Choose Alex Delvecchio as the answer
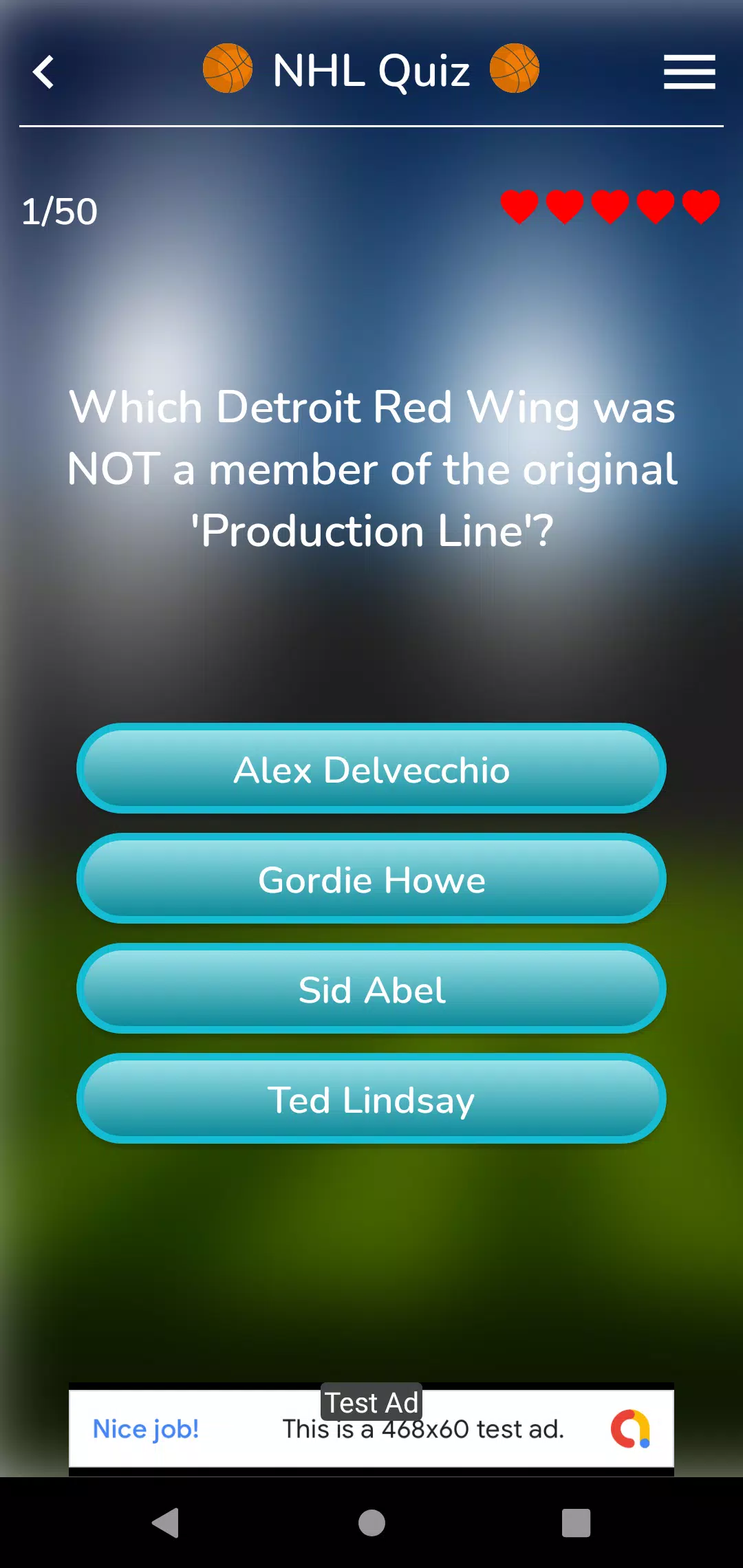 371,769
